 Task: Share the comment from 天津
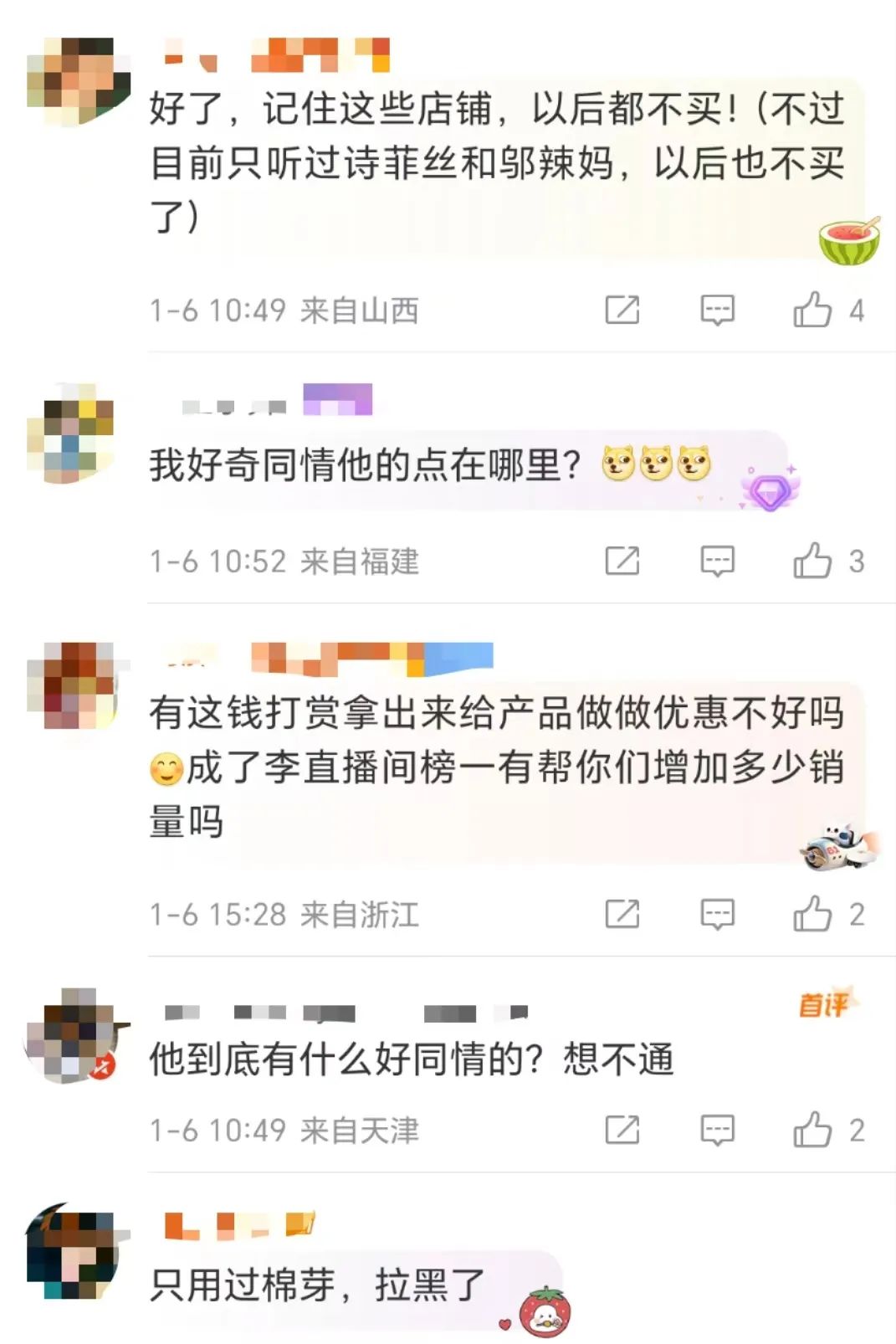coord(622,1130)
